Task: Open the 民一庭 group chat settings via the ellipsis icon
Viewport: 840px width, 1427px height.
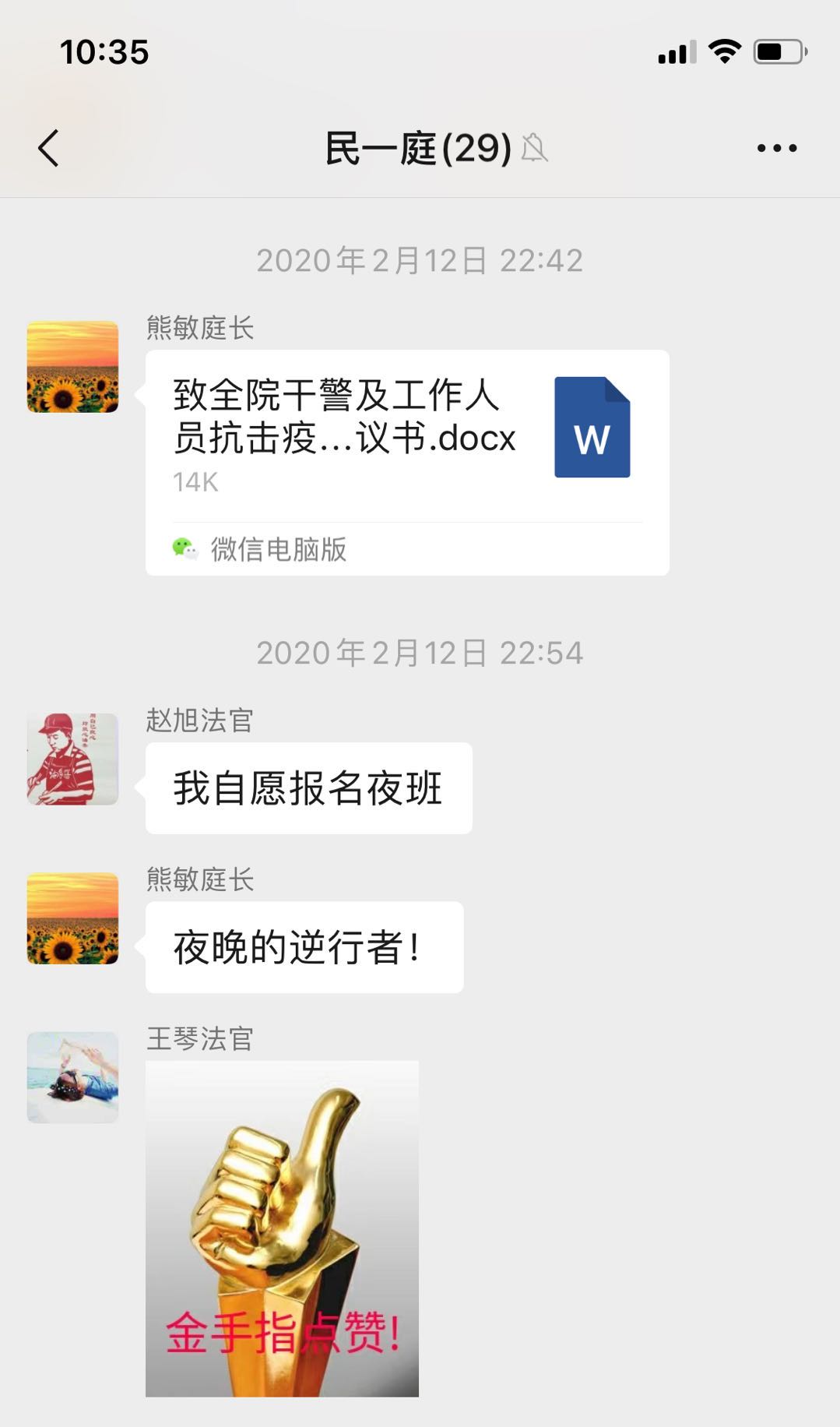Action: pos(775,147)
